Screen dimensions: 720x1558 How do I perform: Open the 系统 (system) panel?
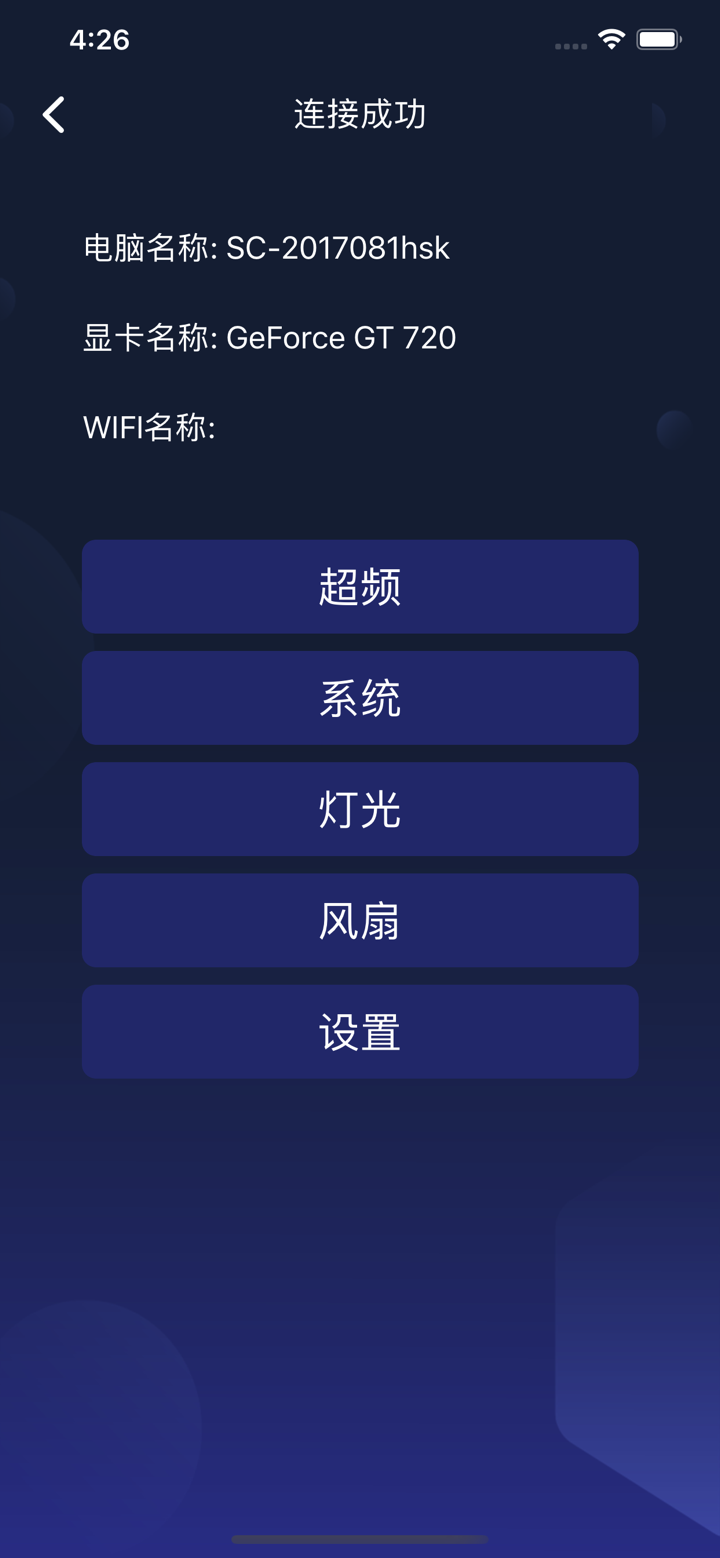pyautogui.click(x=360, y=697)
